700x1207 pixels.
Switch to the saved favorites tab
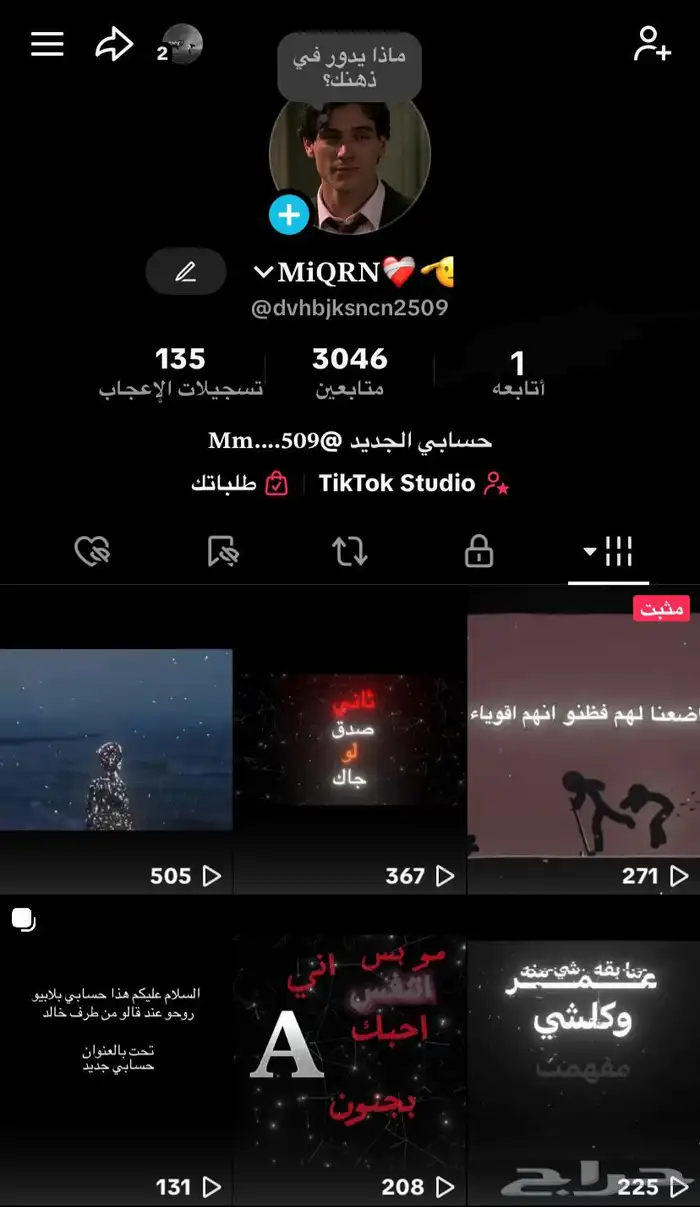pyautogui.click(x=221, y=551)
